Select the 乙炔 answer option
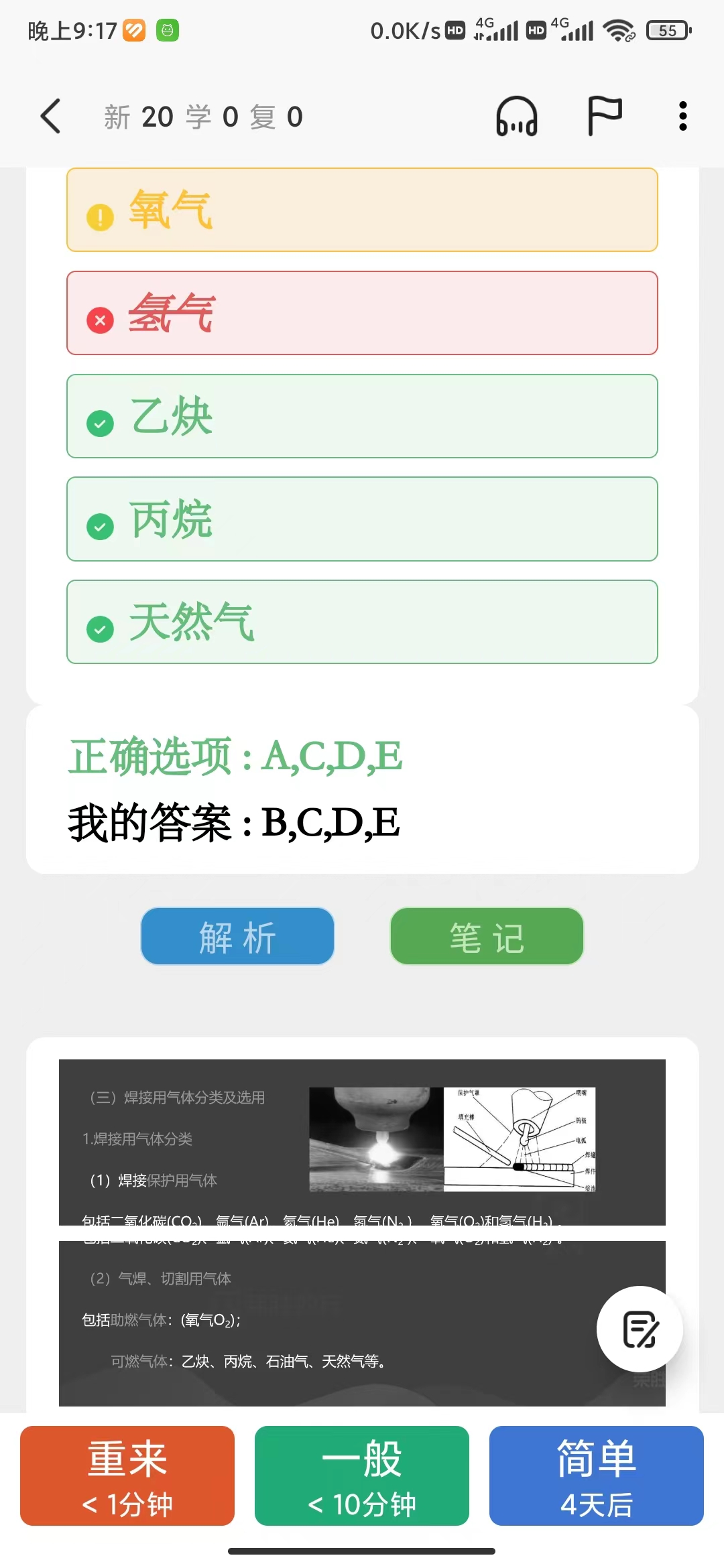Image resolution: width=724 pixels, height=1568 pixels. [x=362, y=416]
